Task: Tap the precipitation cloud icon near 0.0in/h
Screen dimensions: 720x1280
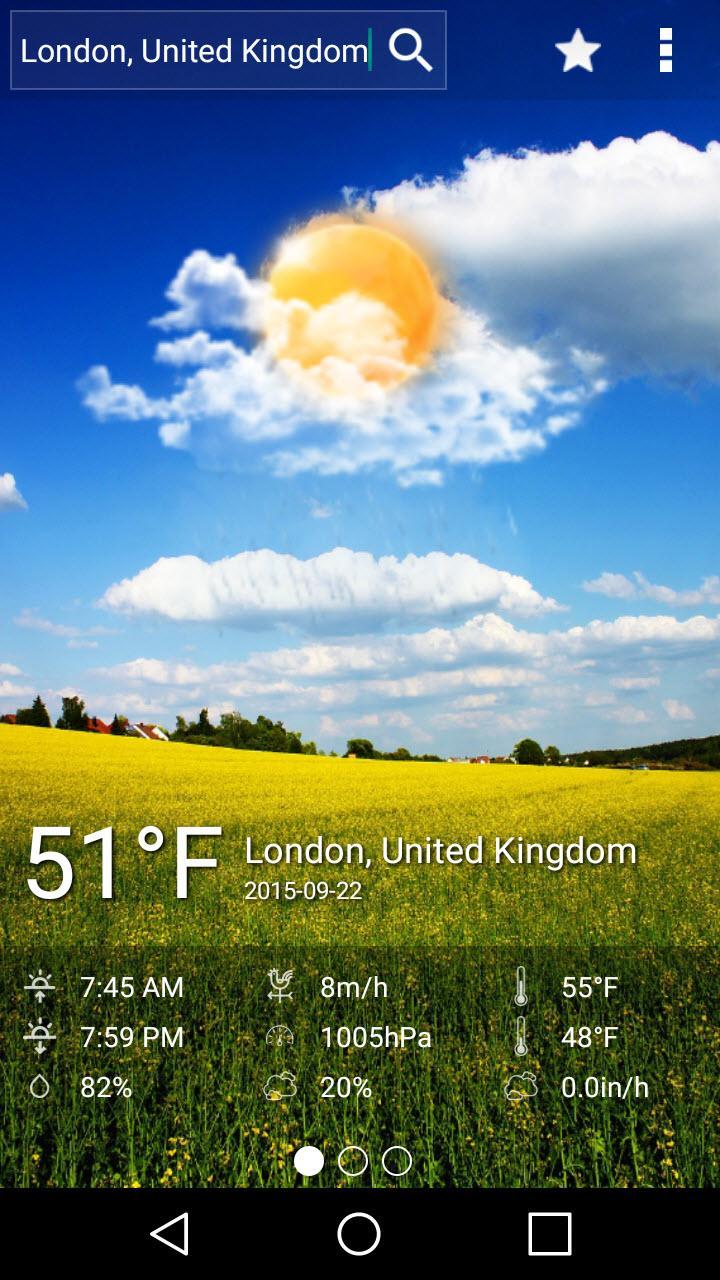Action: pyautogui.click(x=519, y=1088)
